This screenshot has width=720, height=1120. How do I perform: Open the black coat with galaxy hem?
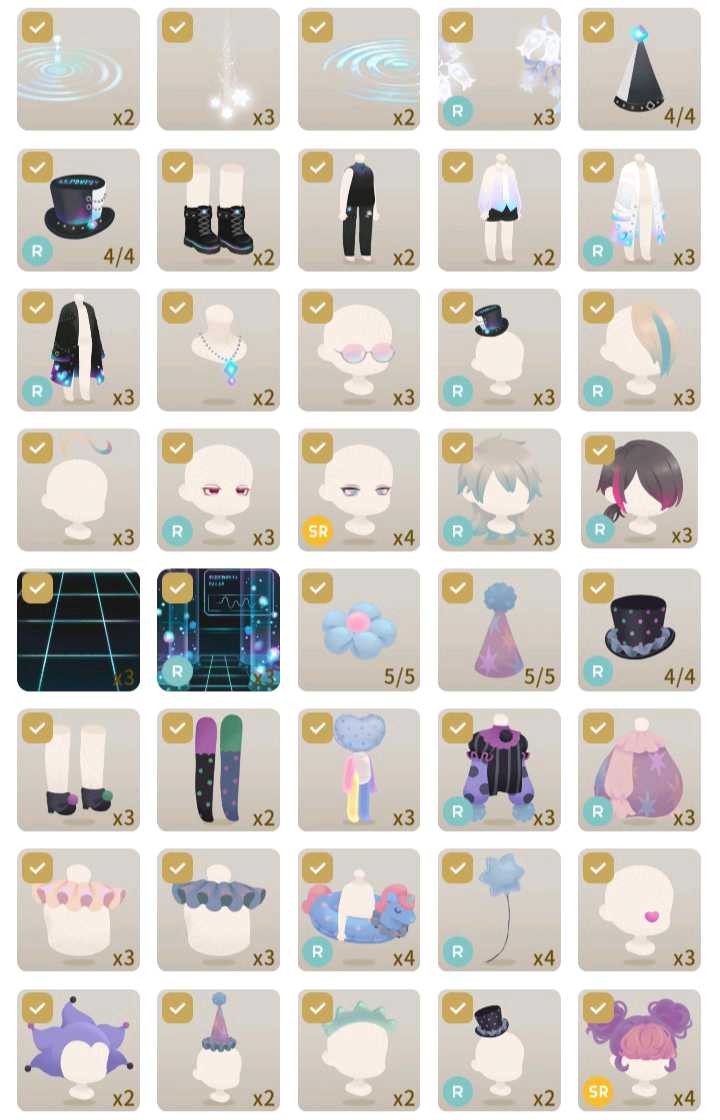pyautogui.click(x=78, y=352)
